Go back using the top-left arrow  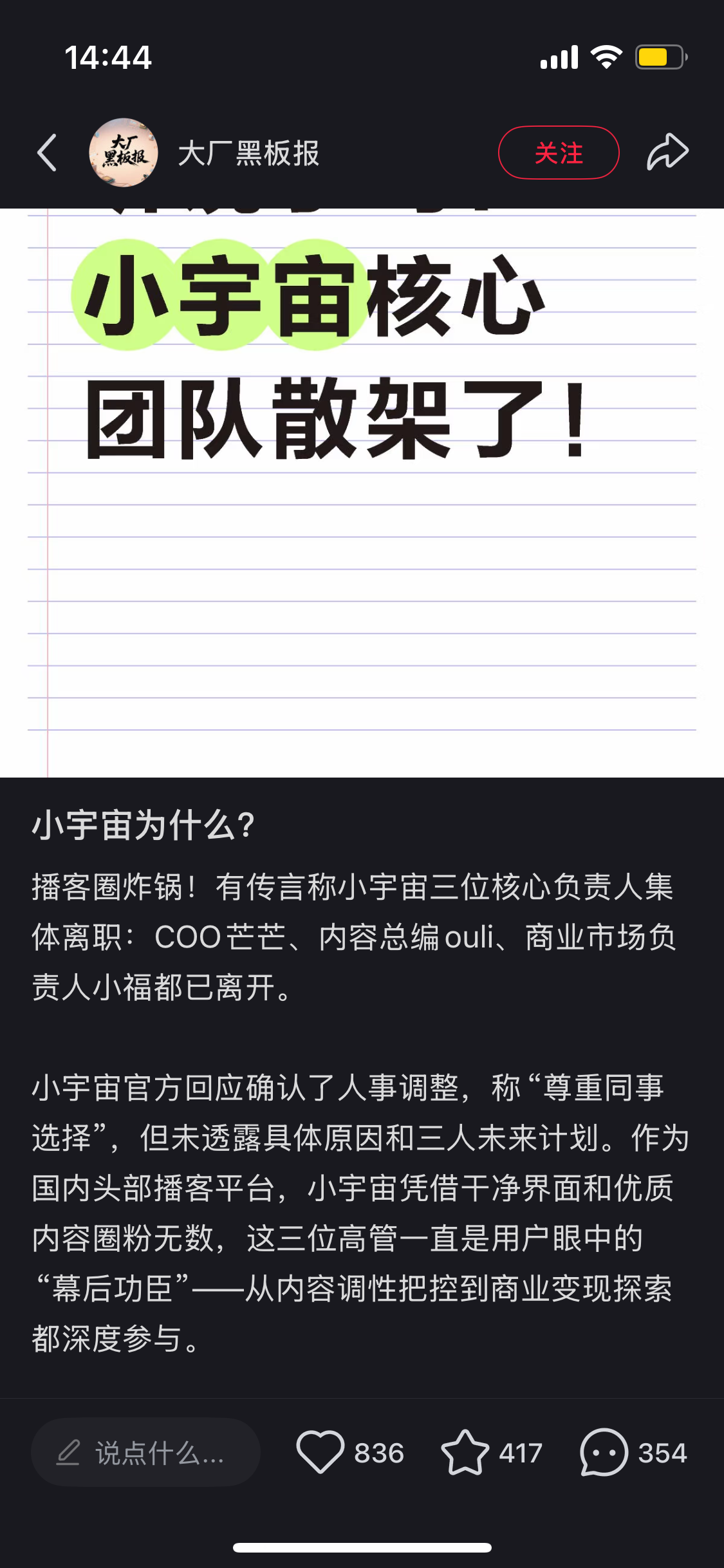tap(47, 153)
